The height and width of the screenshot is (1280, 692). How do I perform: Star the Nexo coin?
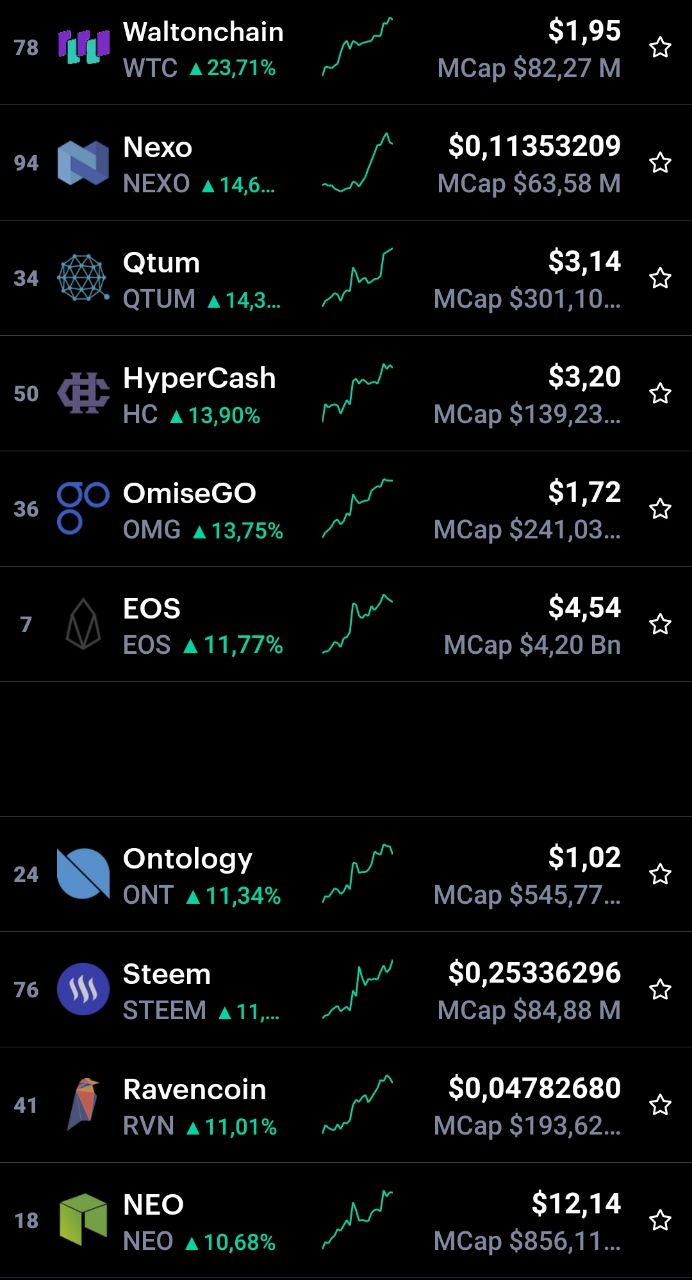(660, 163)
